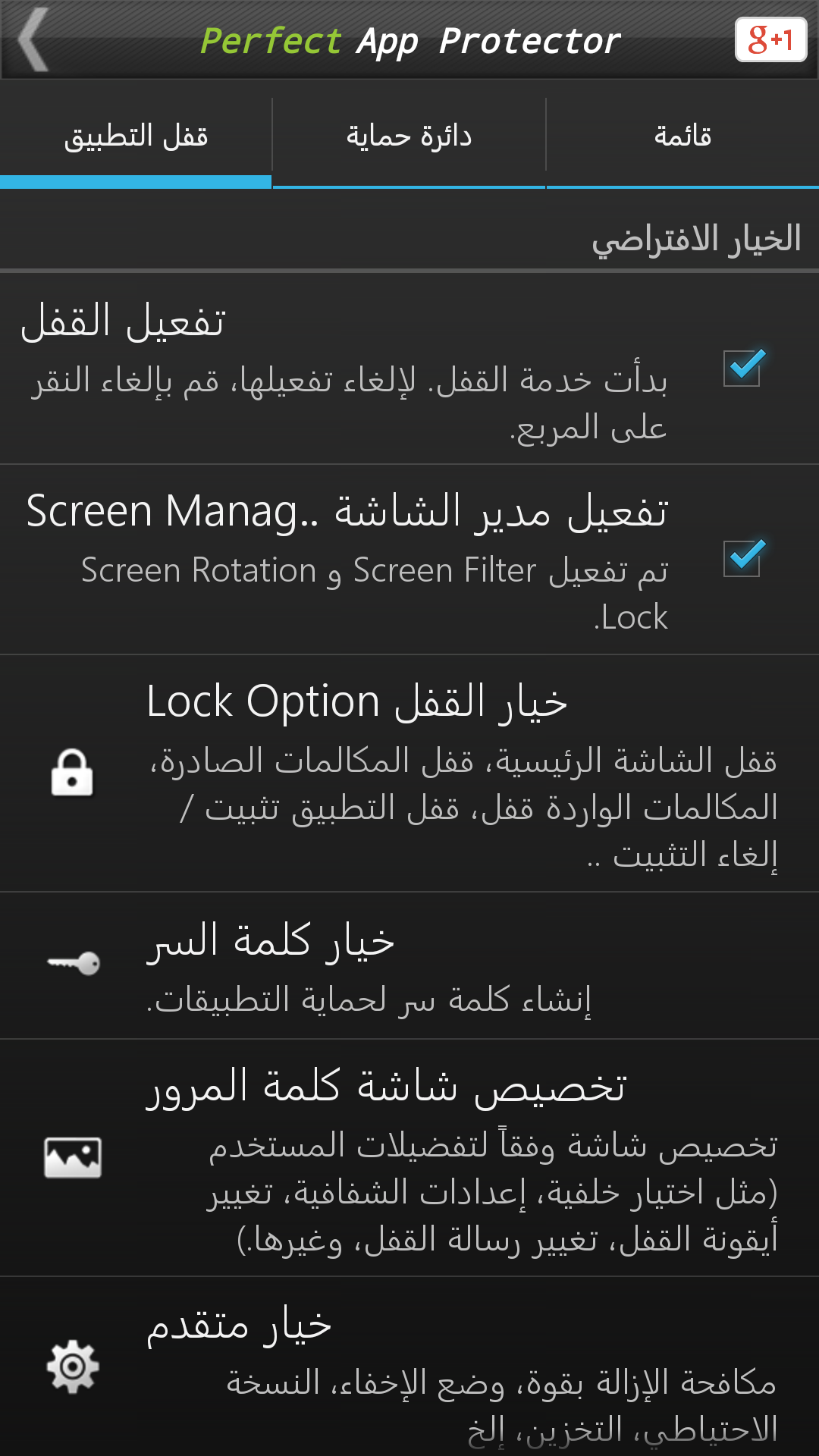This screenshot has width=819, height=1456.
Task: Uncheck the تفعيل القفل checkbox
Action: [742, 368]
